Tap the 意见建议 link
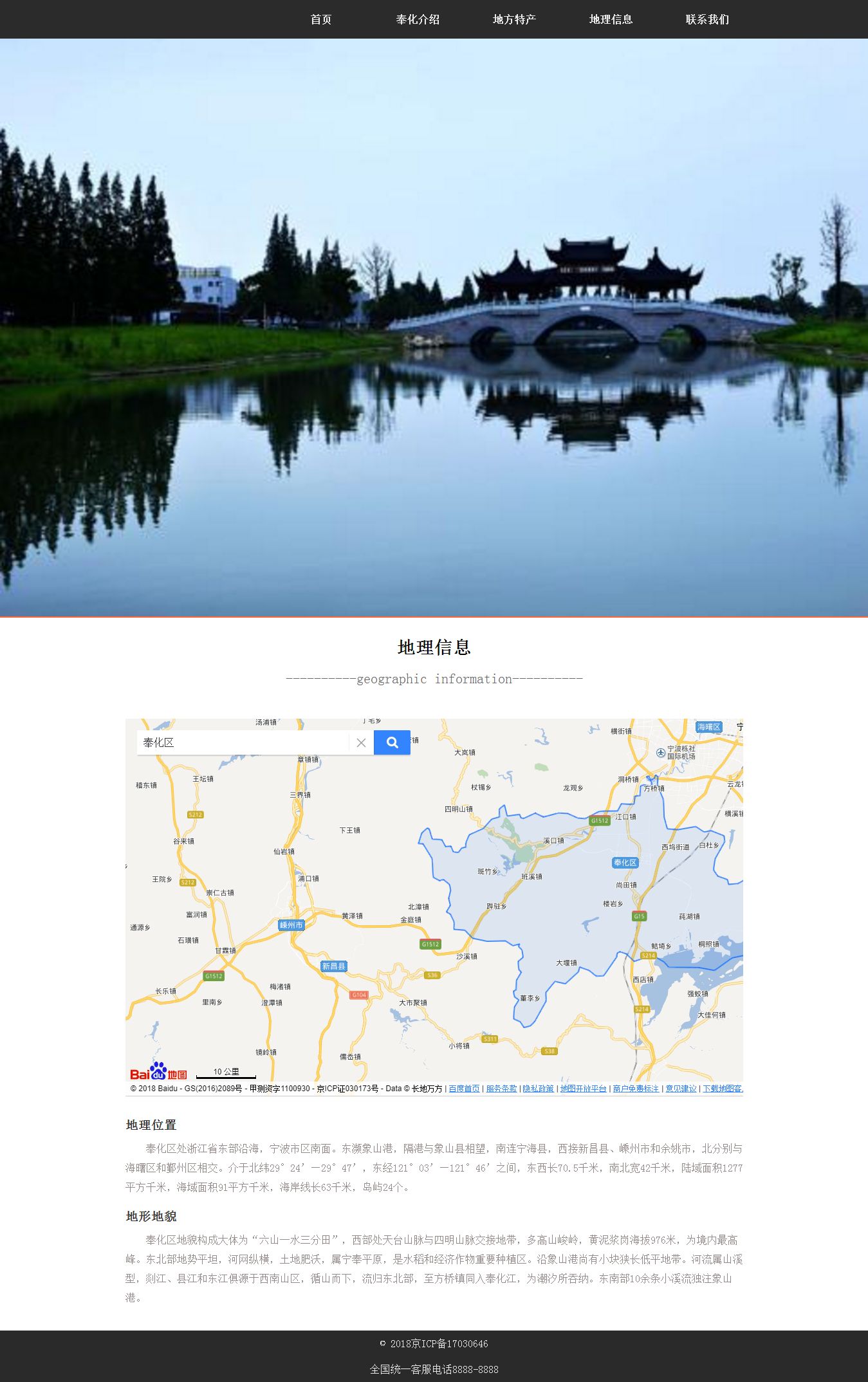This screenshot has width=868, height=1382. pyautogui.click(x=681, y=1089)
